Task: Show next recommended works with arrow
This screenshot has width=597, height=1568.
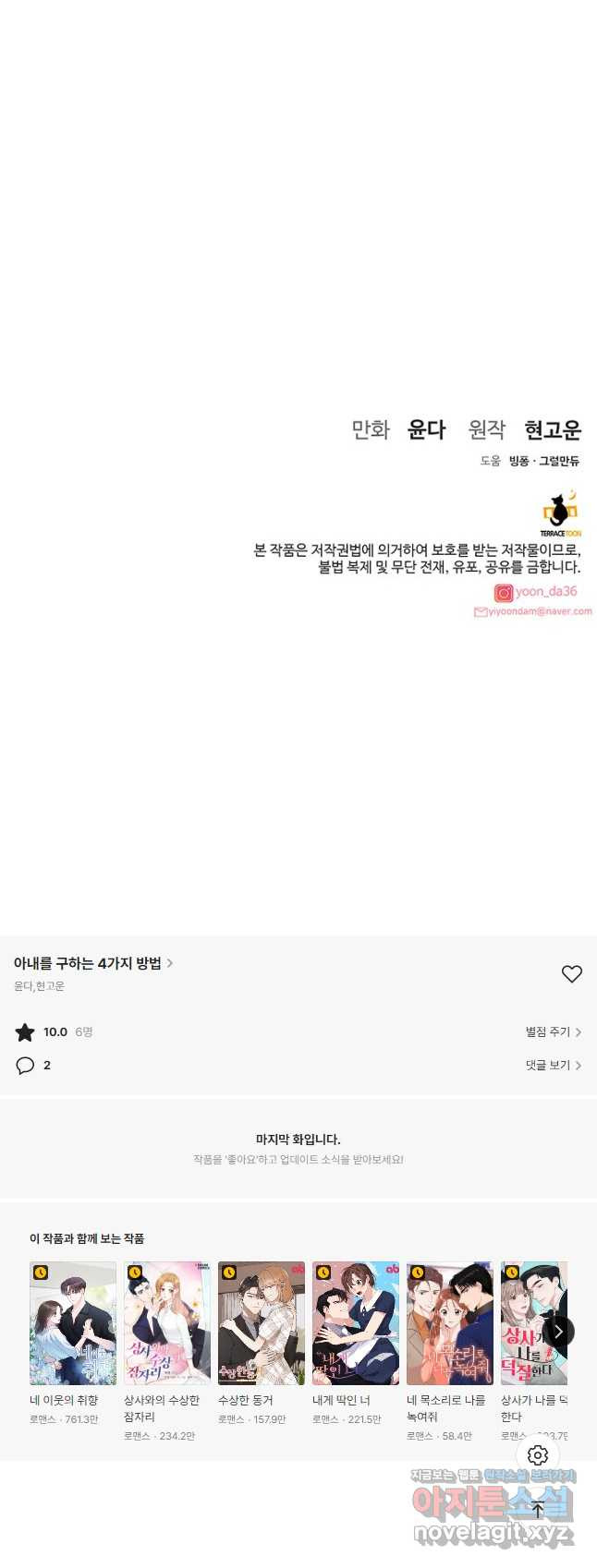Action: [558, 1331]
